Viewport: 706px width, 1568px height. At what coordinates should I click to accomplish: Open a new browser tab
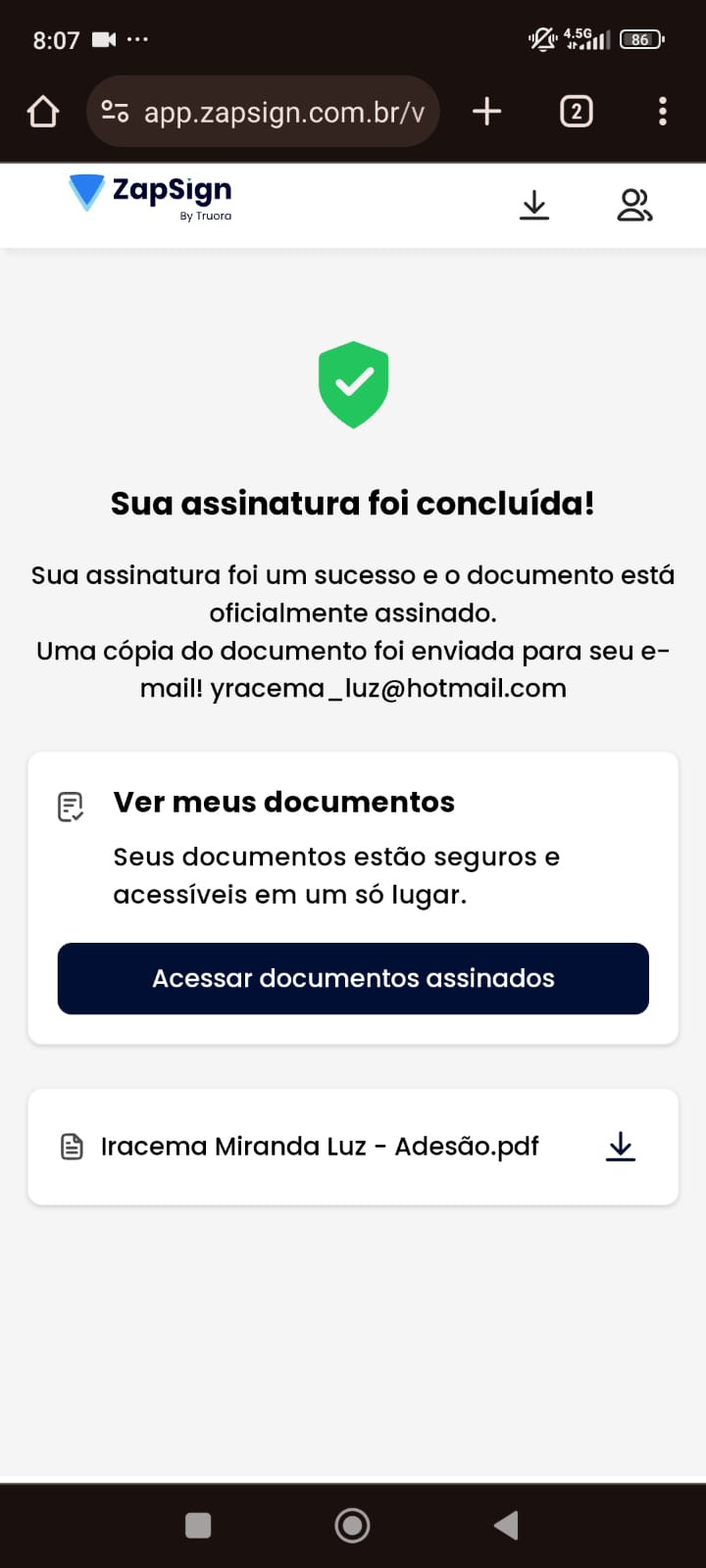[486, 112]
